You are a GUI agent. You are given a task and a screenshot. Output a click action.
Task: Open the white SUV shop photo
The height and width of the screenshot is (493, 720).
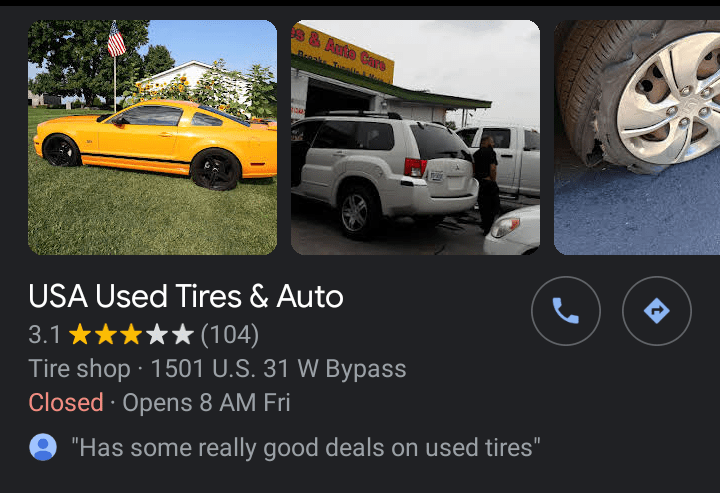coord(415,137)
